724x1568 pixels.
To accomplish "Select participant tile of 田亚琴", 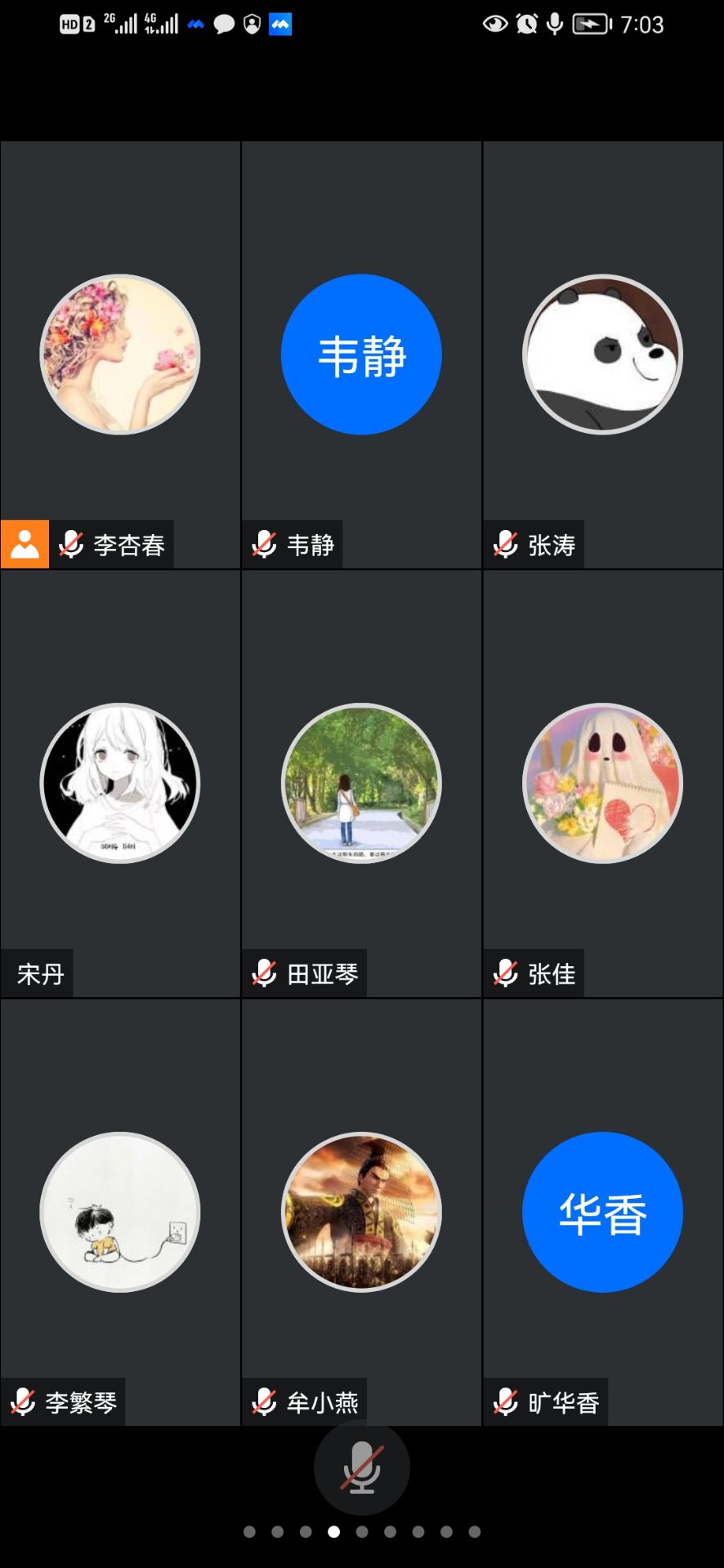I will pyautogui.click(x=361, y=783).
